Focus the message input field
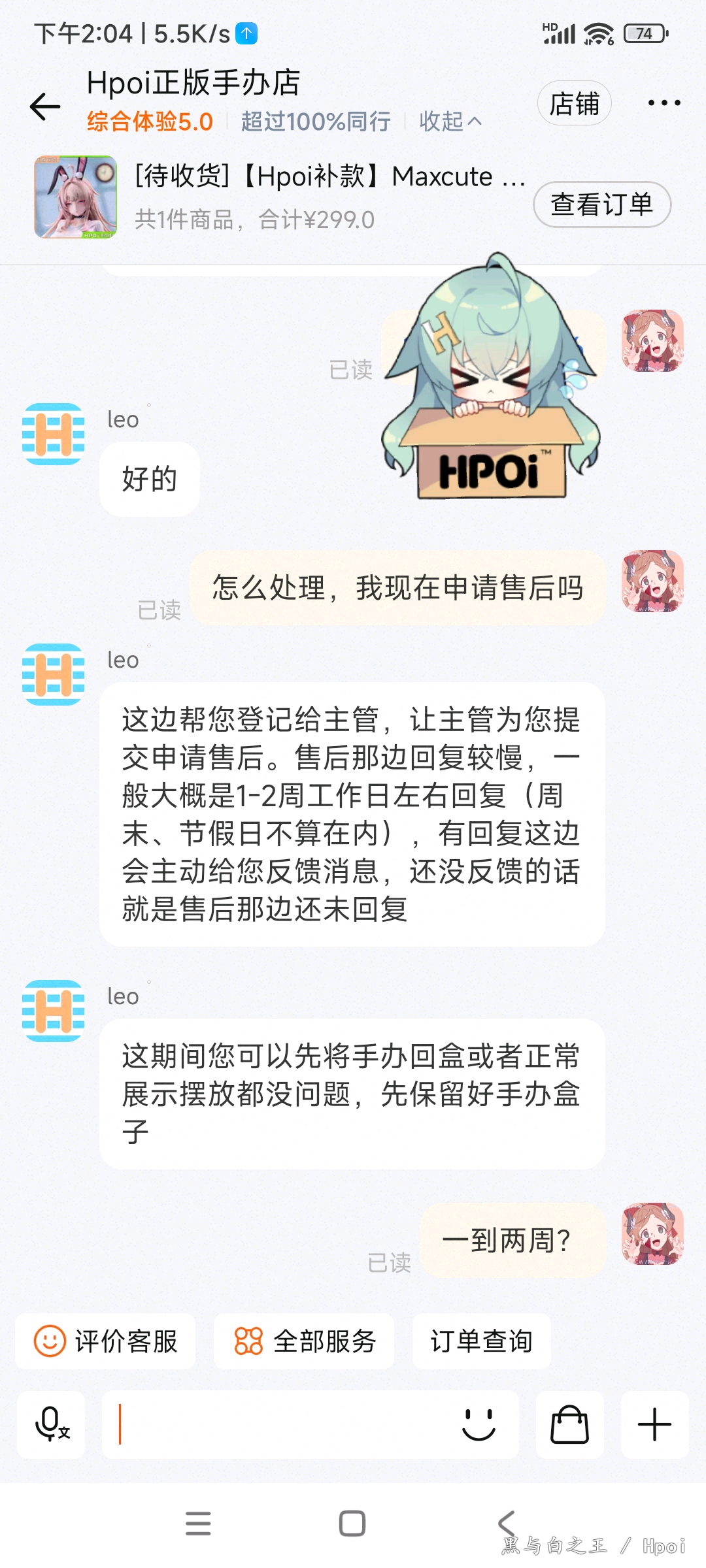This screenshot has width=706, height=1568. 281,1424
